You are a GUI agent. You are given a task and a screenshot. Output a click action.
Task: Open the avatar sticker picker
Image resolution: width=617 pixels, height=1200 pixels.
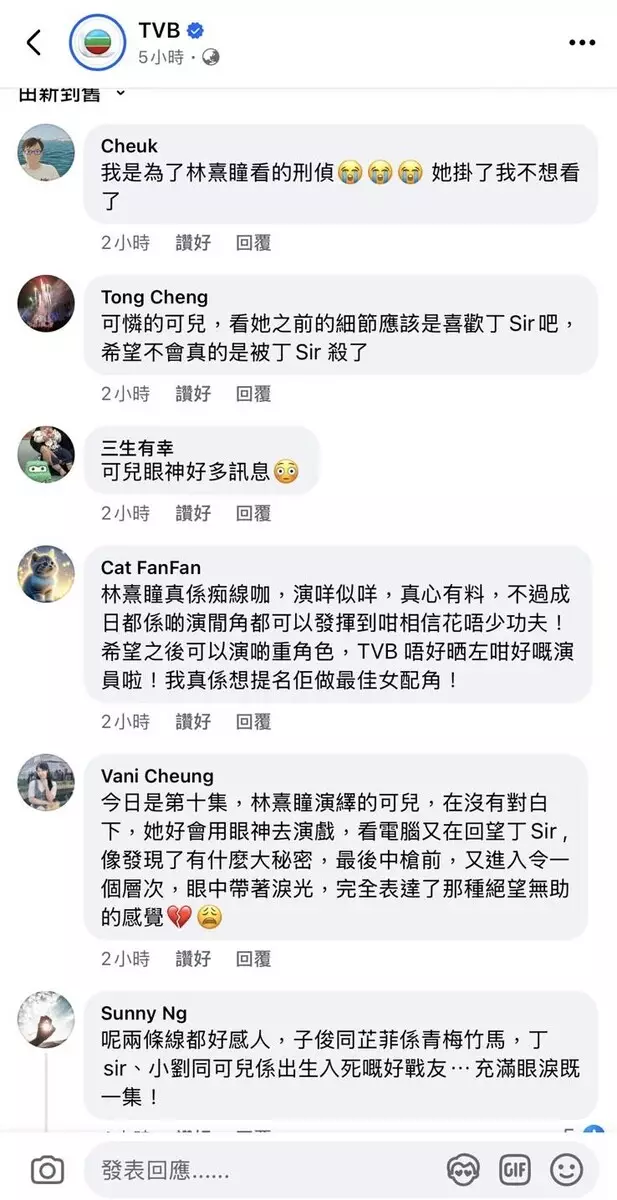463,1169
